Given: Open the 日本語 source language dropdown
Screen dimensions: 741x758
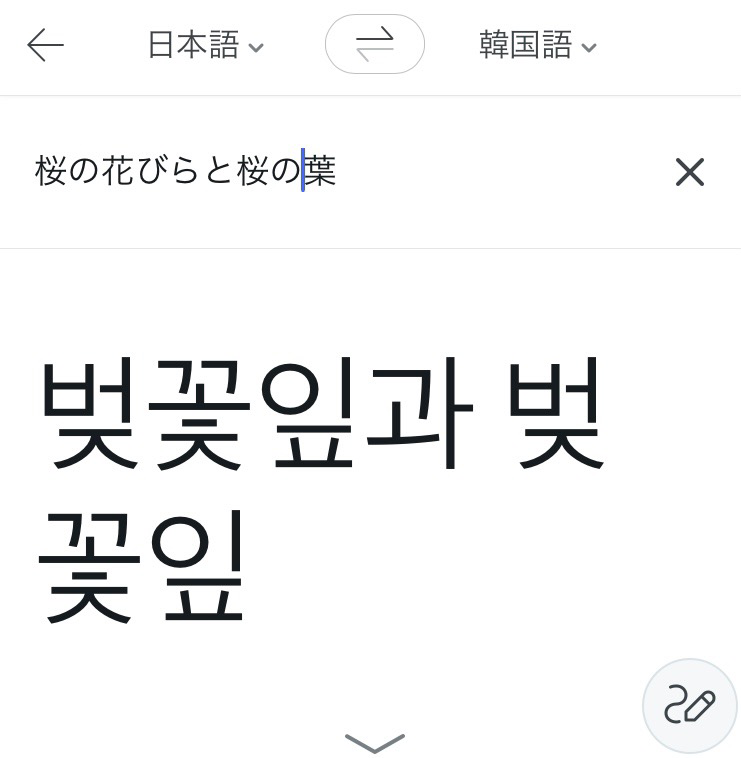Looking at the screenshot, I should pos(205,45).
